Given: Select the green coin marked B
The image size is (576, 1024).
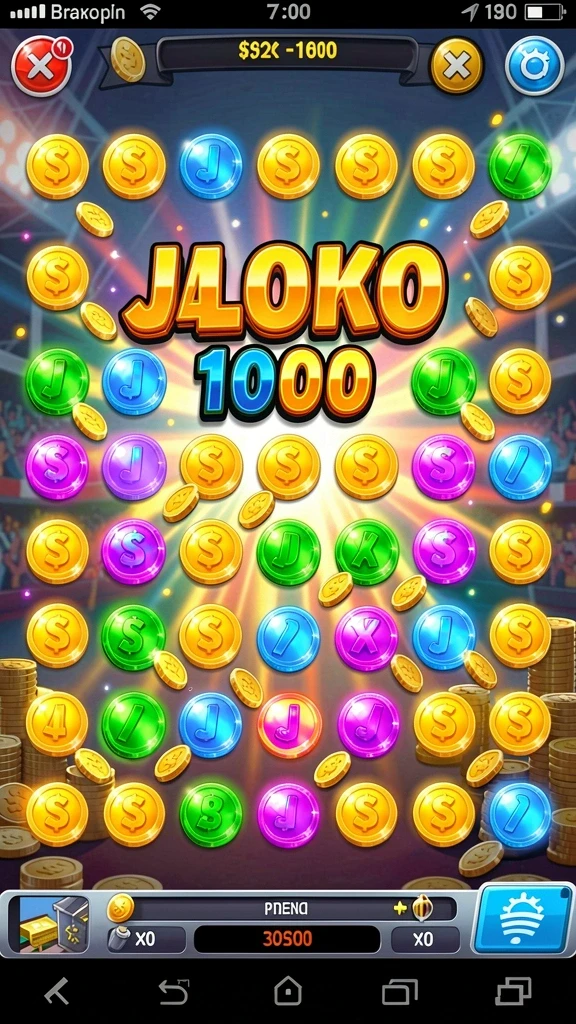Looking at the screenshot, I should pyautogui.click(x=211, y=814).
